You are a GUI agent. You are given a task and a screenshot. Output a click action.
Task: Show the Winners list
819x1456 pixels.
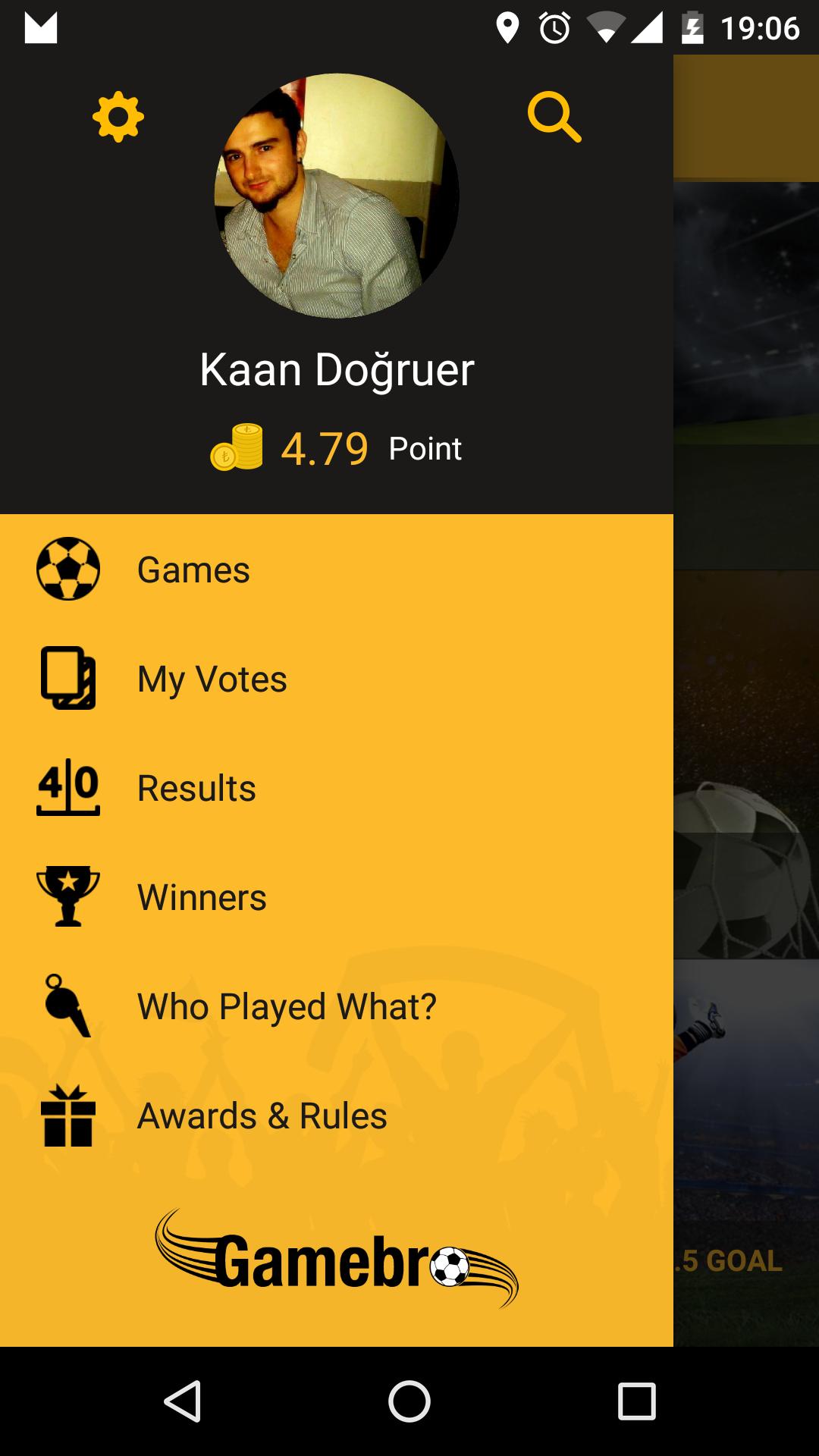pos(202,897)
